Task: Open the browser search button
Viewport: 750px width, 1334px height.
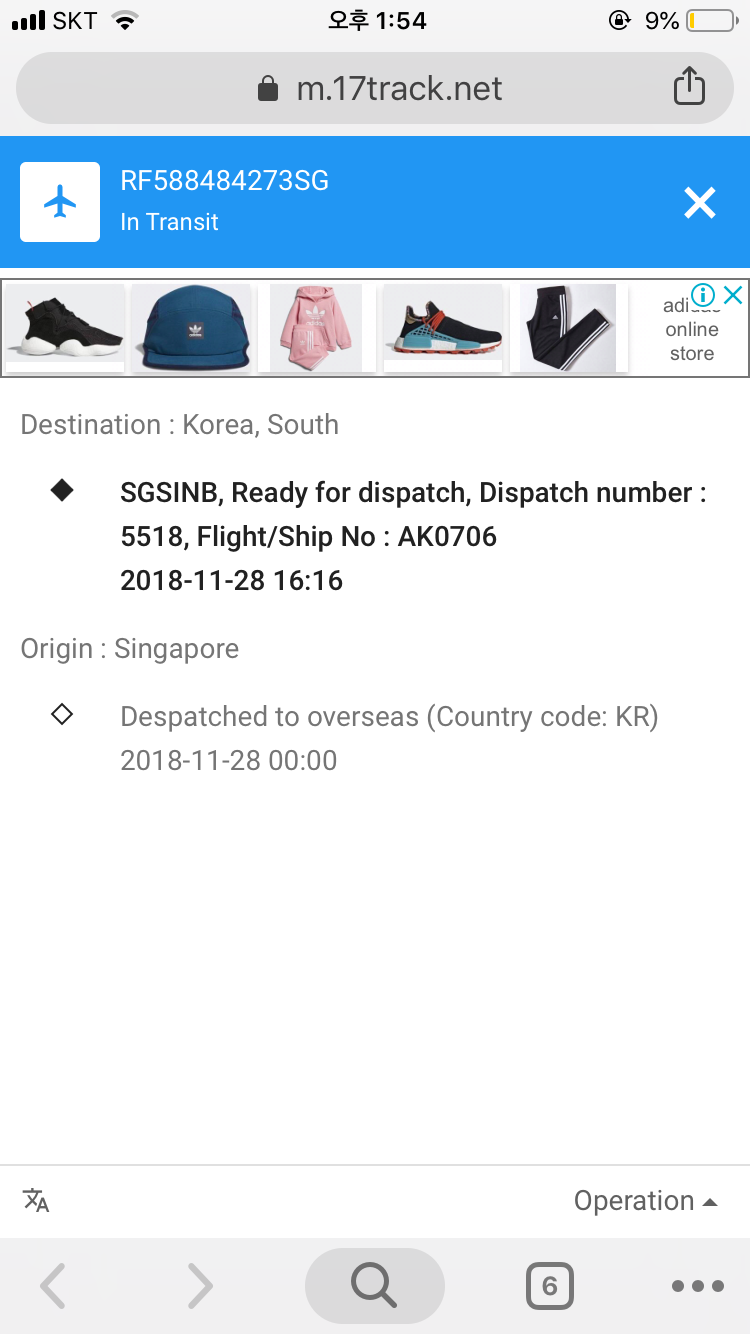Action: point(374,1286)
